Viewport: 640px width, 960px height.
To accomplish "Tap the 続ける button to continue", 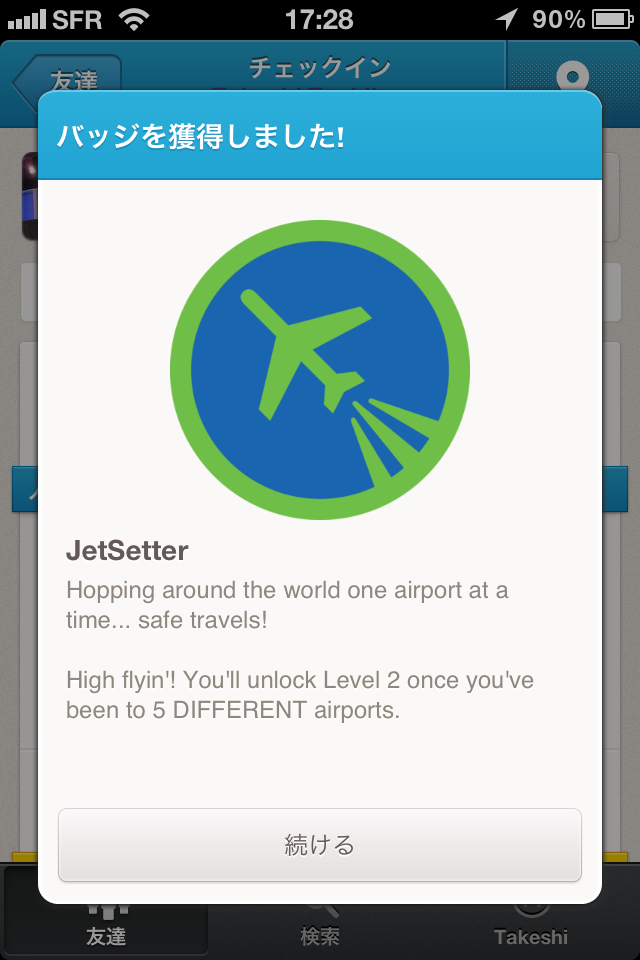I will pos(320,845).
